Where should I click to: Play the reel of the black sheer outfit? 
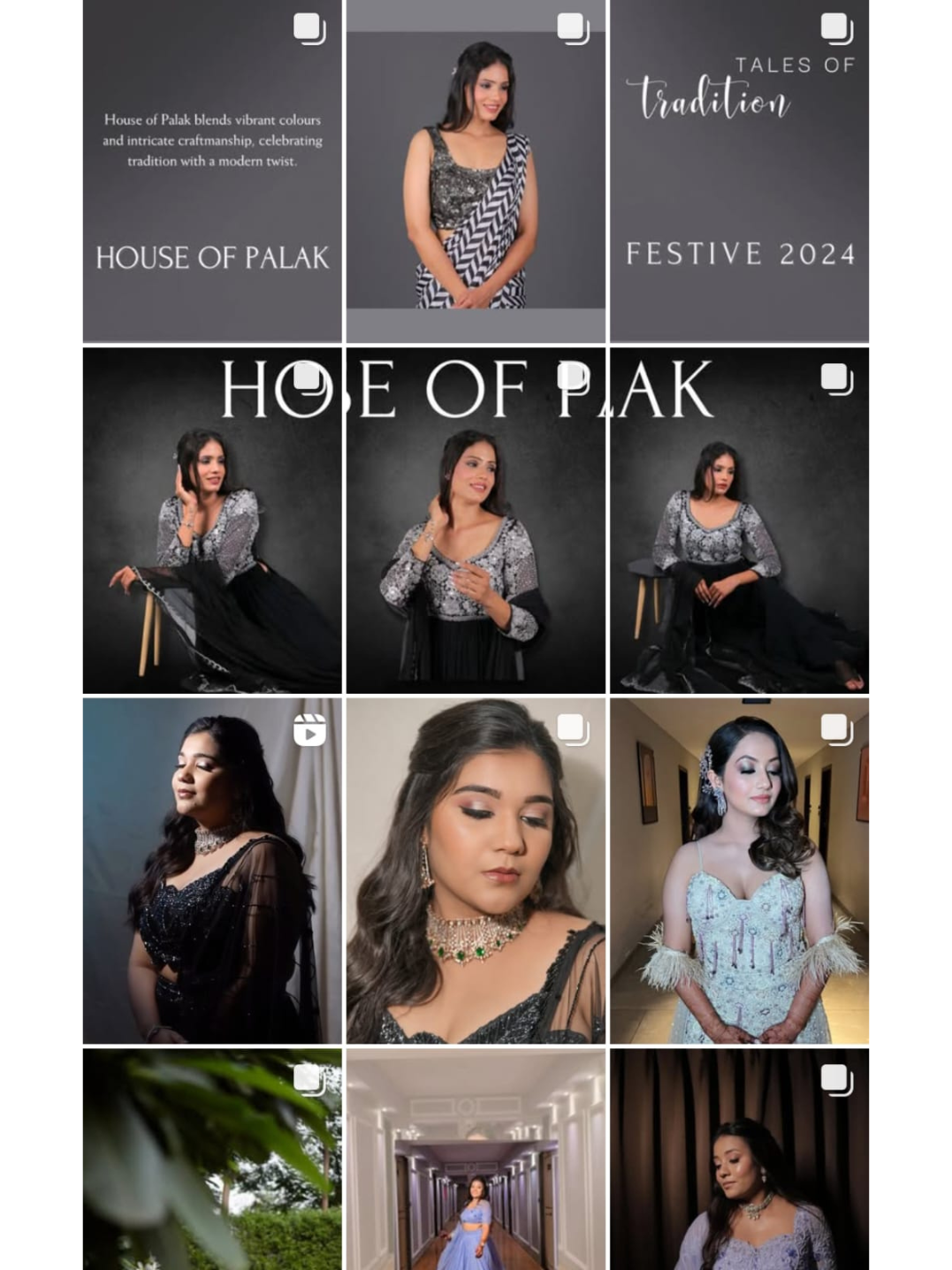[212, 871]
